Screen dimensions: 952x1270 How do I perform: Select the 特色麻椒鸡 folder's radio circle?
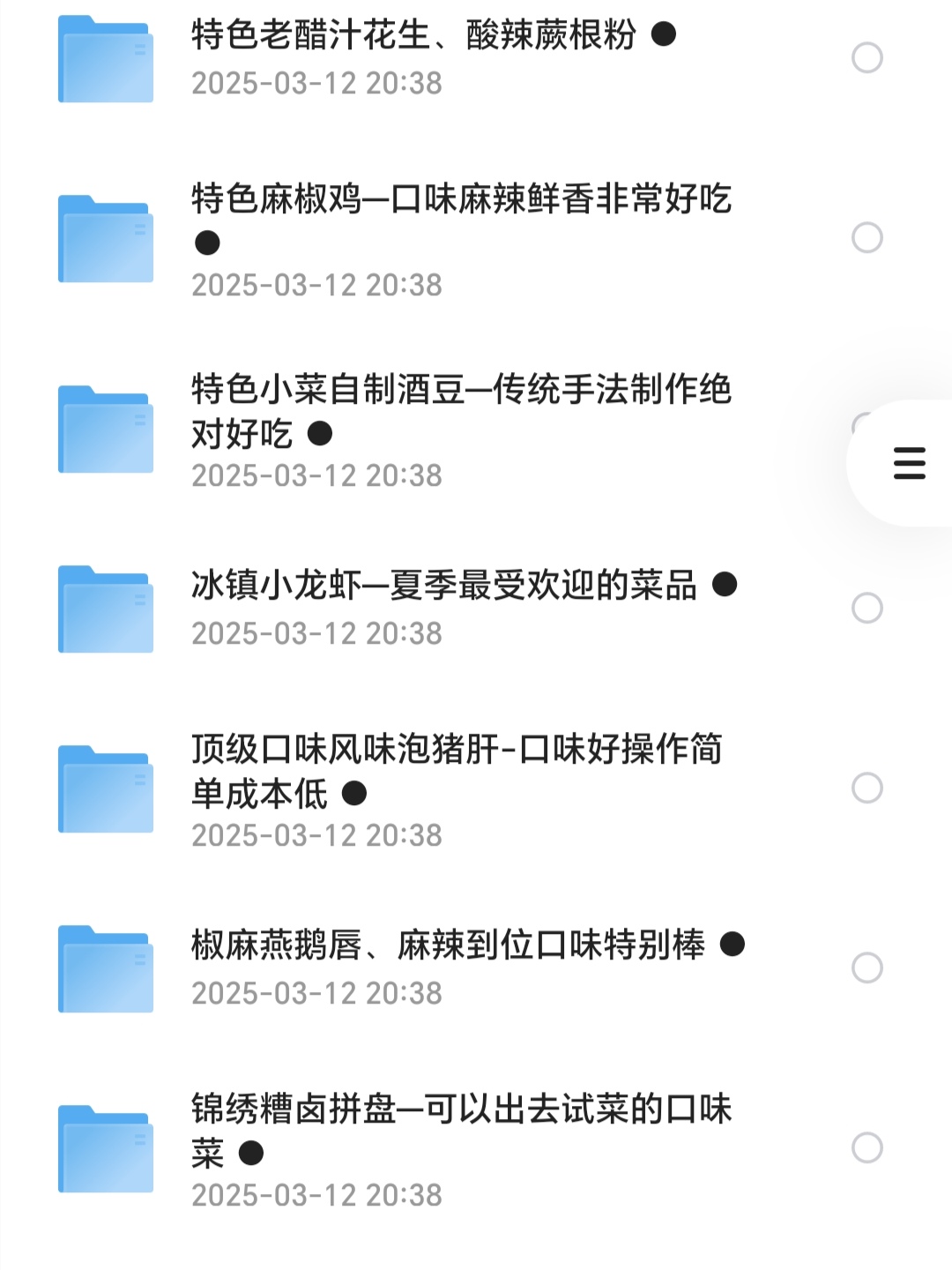click(867, 238)
